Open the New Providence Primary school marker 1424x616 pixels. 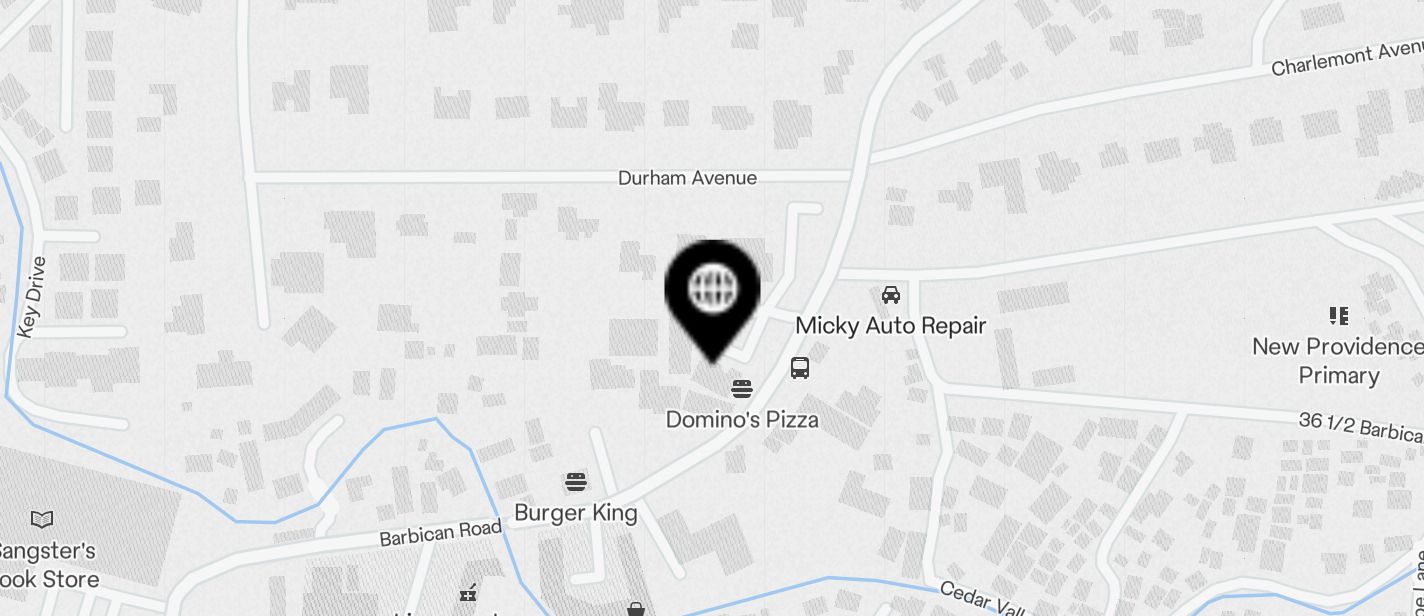coord(1338,317)
